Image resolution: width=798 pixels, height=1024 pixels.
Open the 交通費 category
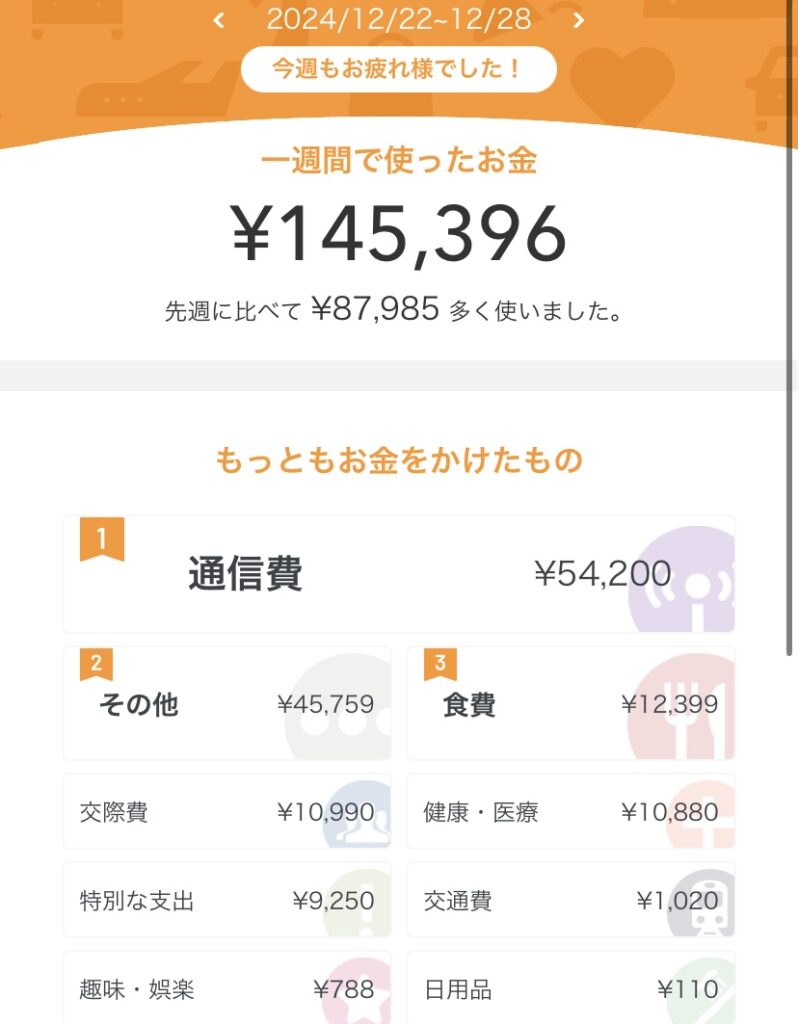tap(570, 900)
